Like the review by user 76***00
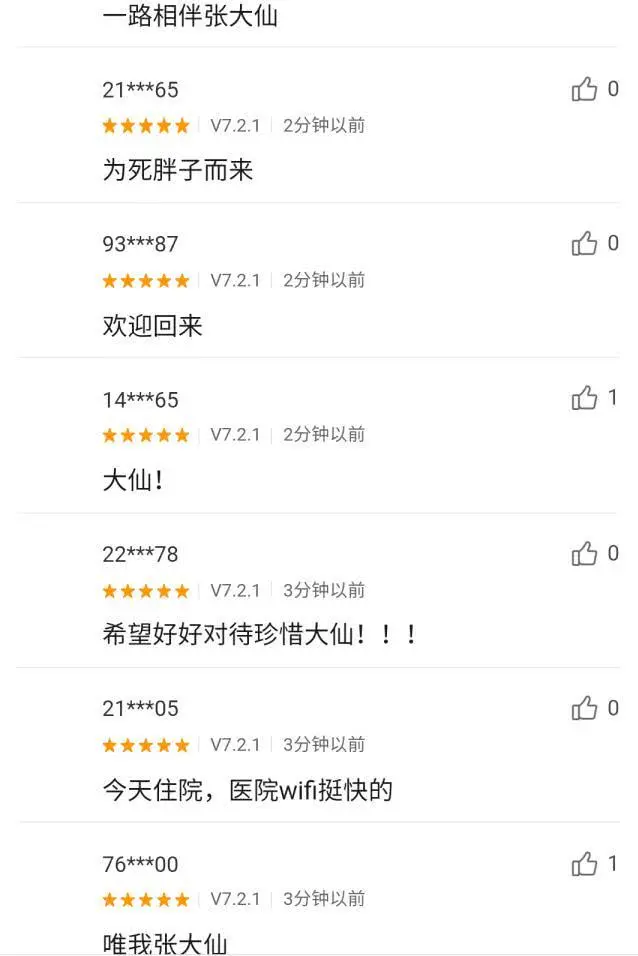This screenshot has height=956, width=638. (x=585, y=864)
